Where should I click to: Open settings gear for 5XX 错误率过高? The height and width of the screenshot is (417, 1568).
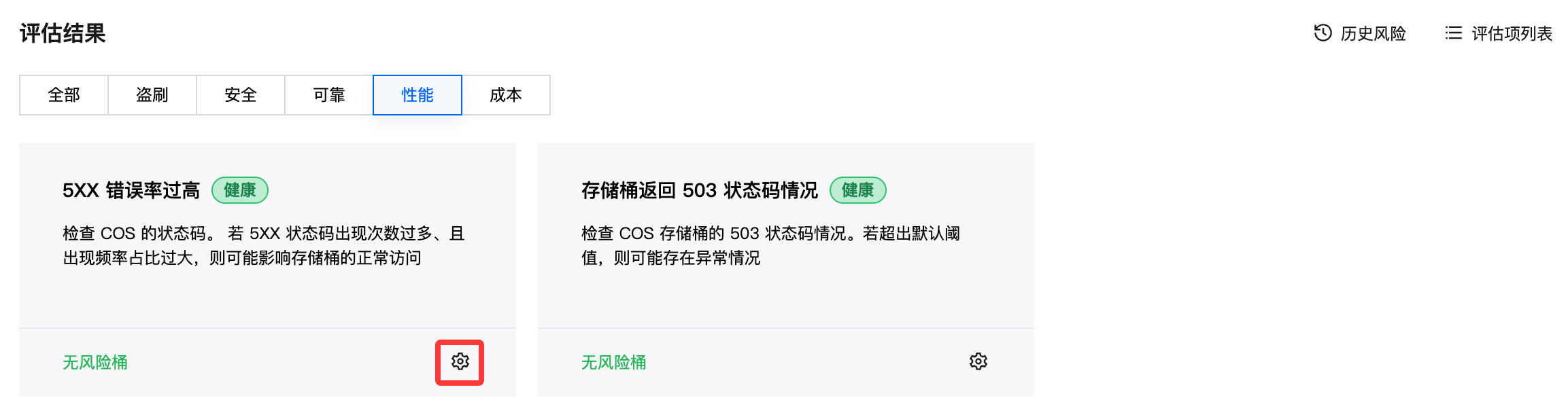(x=460, y=361)
